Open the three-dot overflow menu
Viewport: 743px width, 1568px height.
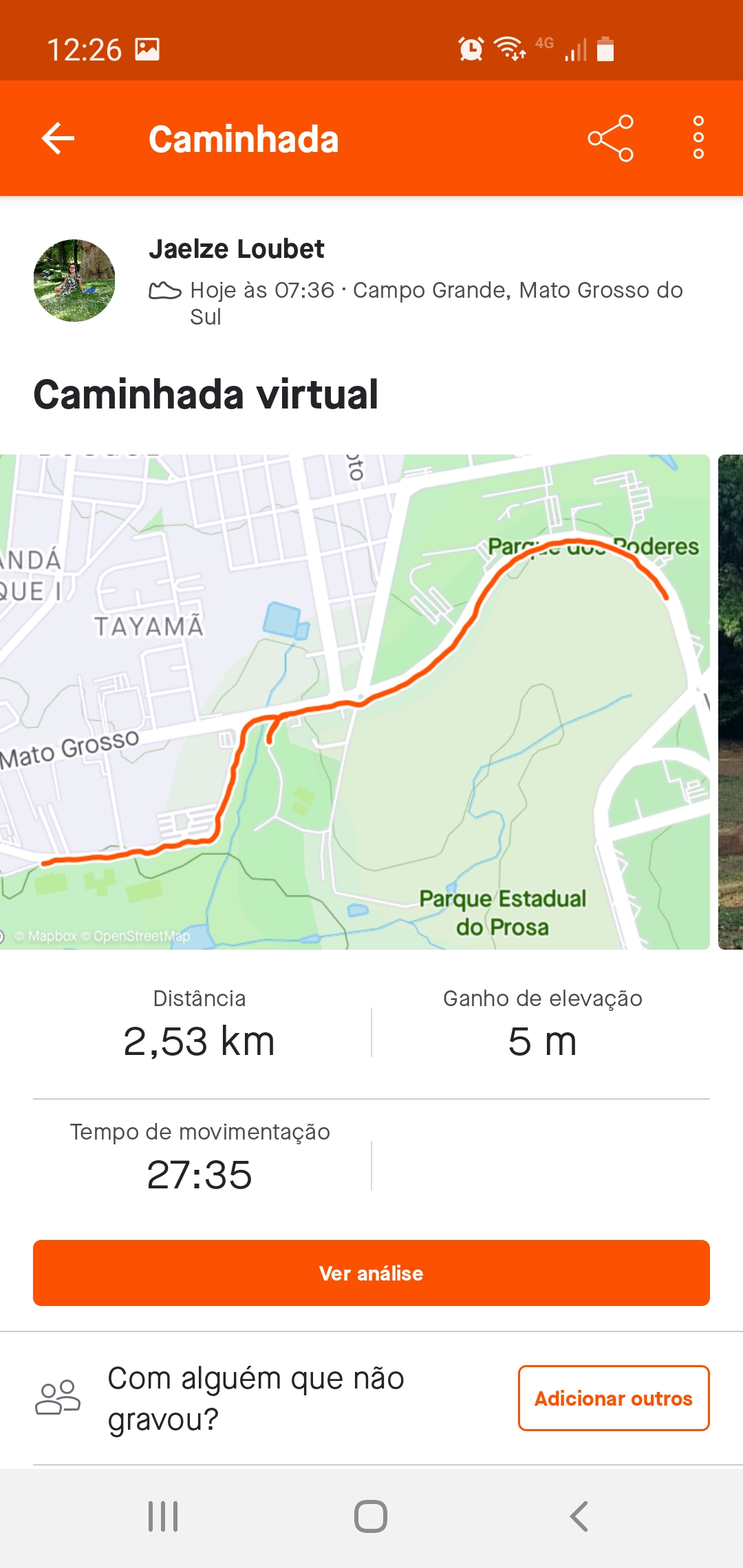point(698,138)
